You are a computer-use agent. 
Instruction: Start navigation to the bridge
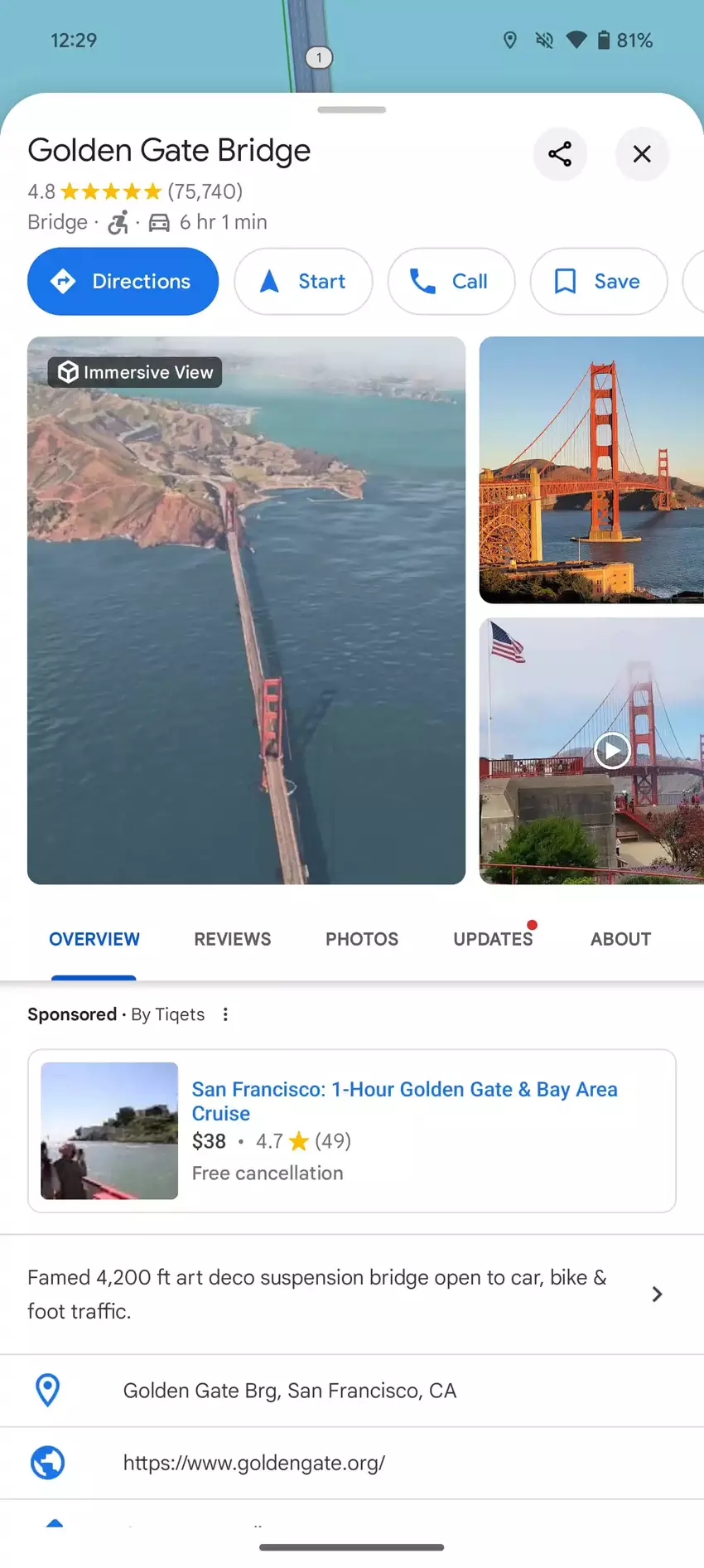click(x=303, y=282)
